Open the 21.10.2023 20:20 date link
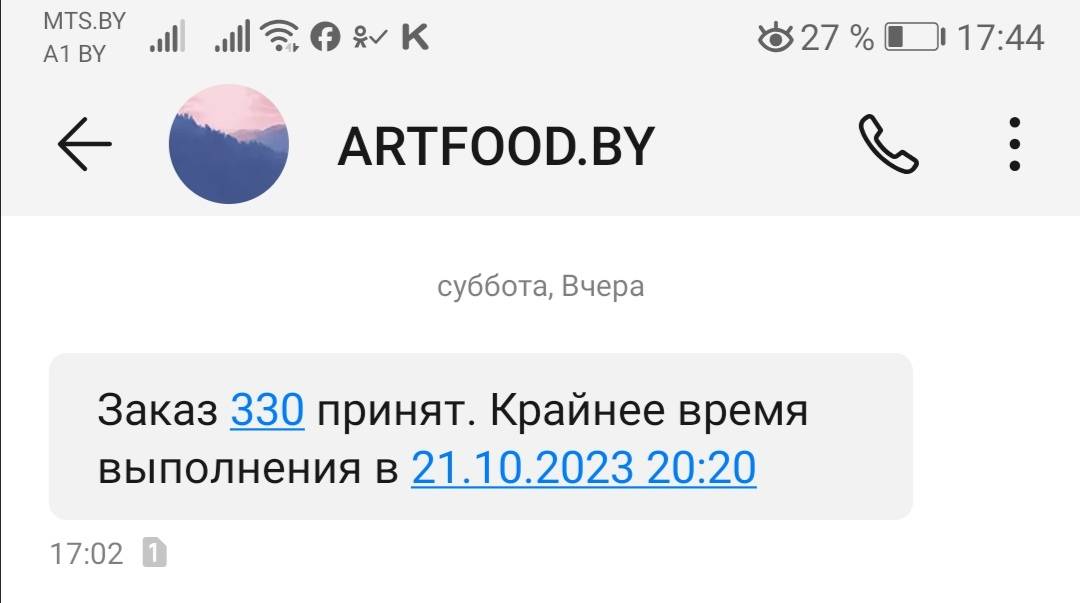The image size is (1080, 603). [x=583, y=467]
